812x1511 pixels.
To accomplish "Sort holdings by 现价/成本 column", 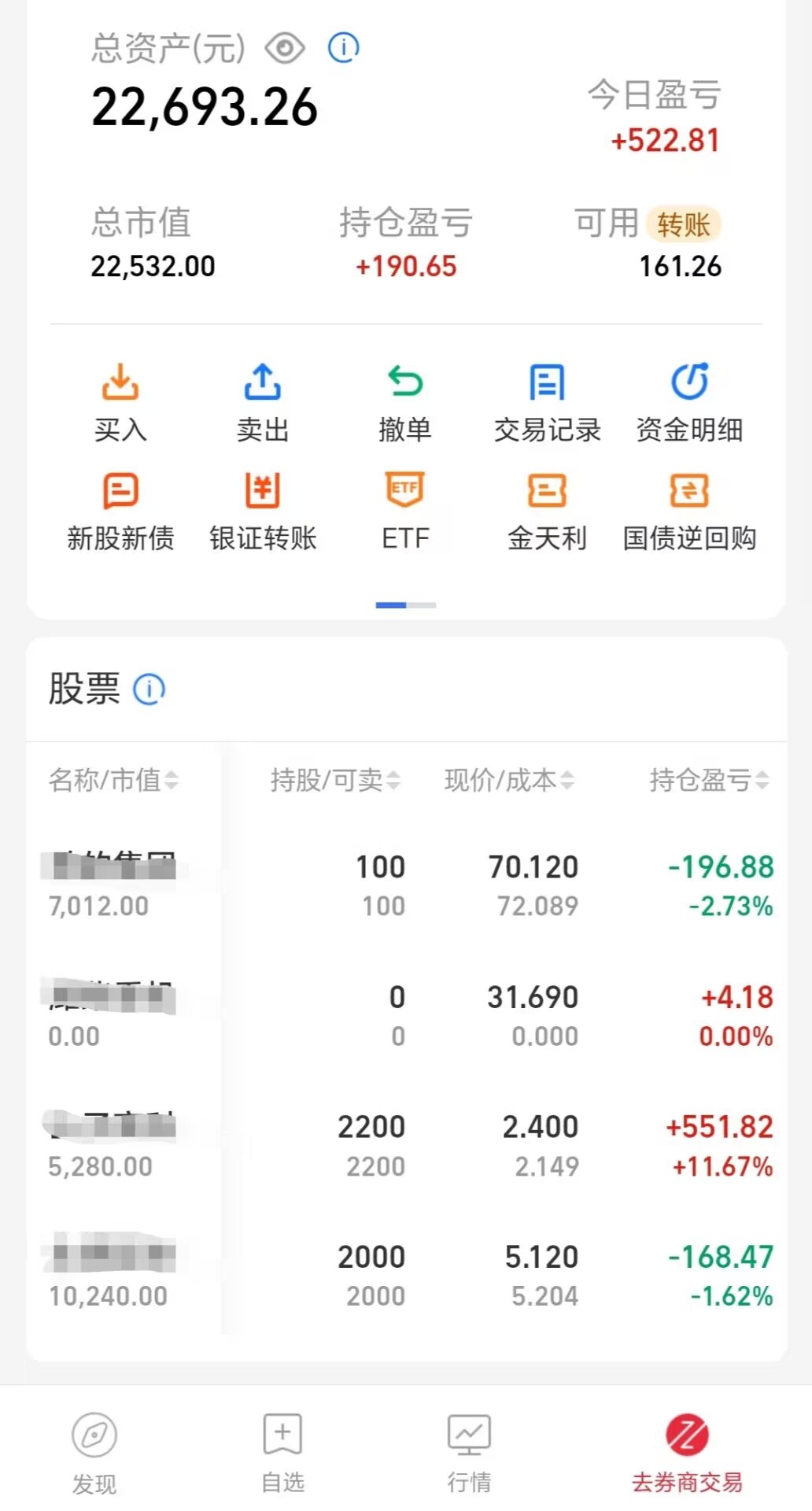I will [x=509, y=780].
